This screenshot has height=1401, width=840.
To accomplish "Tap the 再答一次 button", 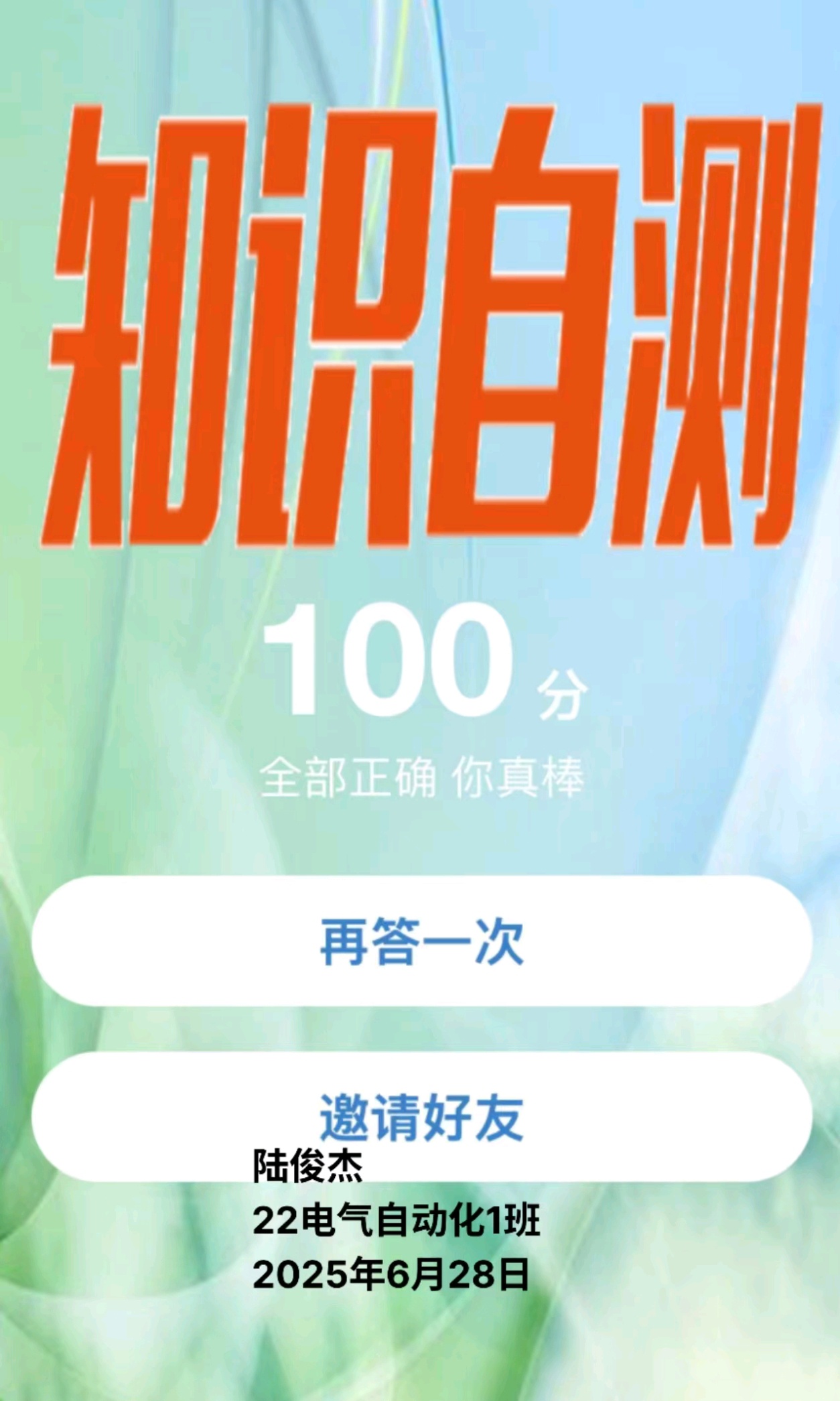I will point(421,941).
